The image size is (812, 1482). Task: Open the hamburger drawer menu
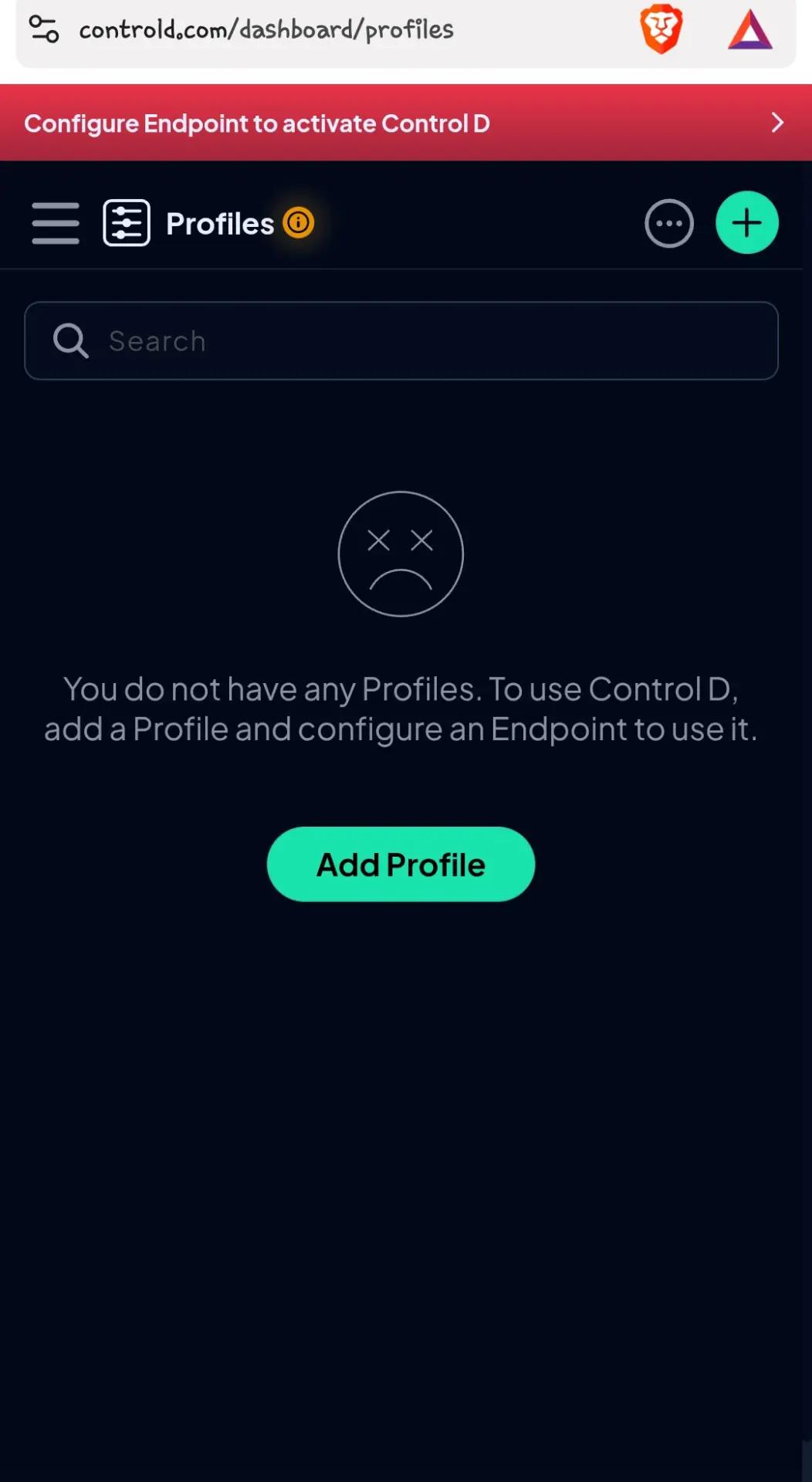[56, 223]
